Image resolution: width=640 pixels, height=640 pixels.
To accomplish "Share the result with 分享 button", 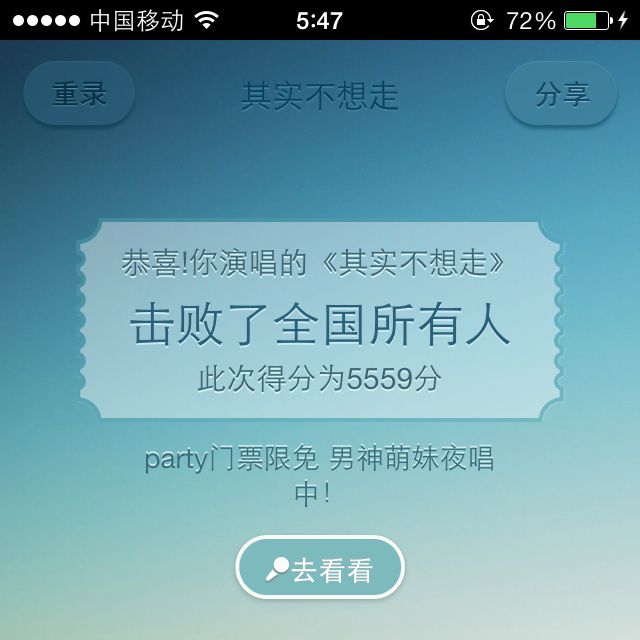I will click(x=562, y=94).
